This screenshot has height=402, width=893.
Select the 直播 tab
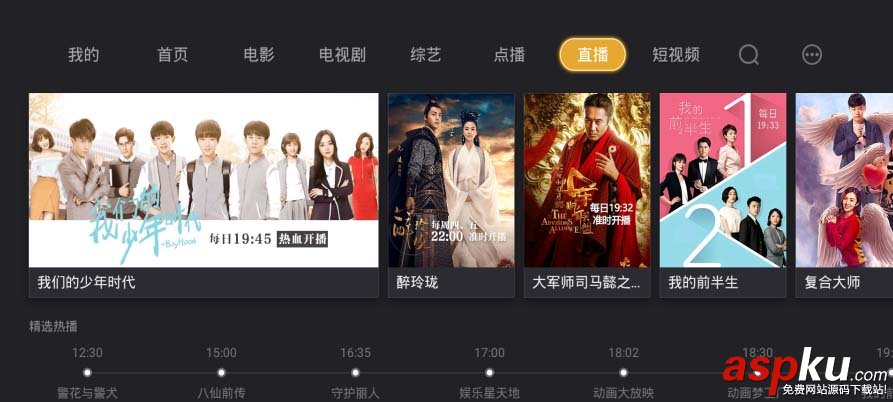coord(593,55)
